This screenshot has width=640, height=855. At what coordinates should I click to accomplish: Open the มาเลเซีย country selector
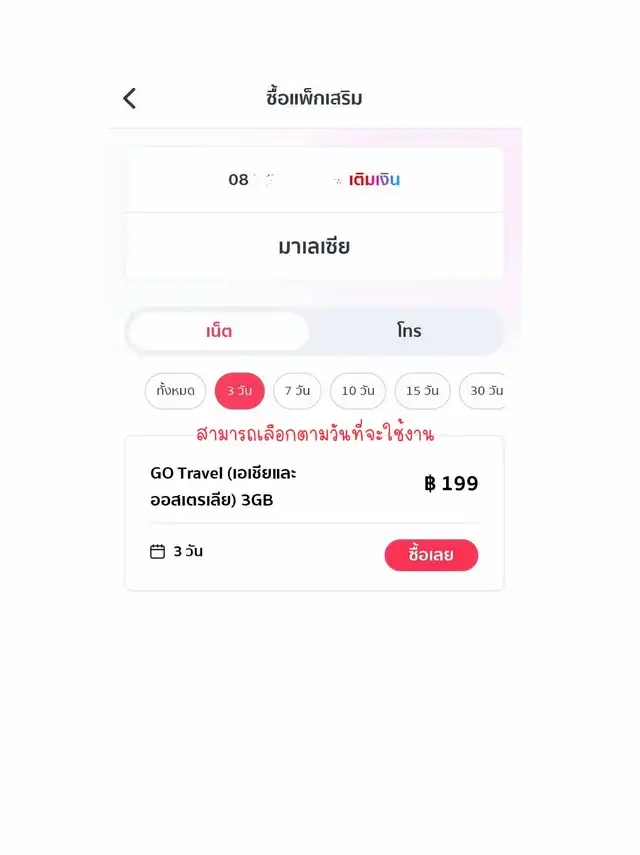coord(314,246)
